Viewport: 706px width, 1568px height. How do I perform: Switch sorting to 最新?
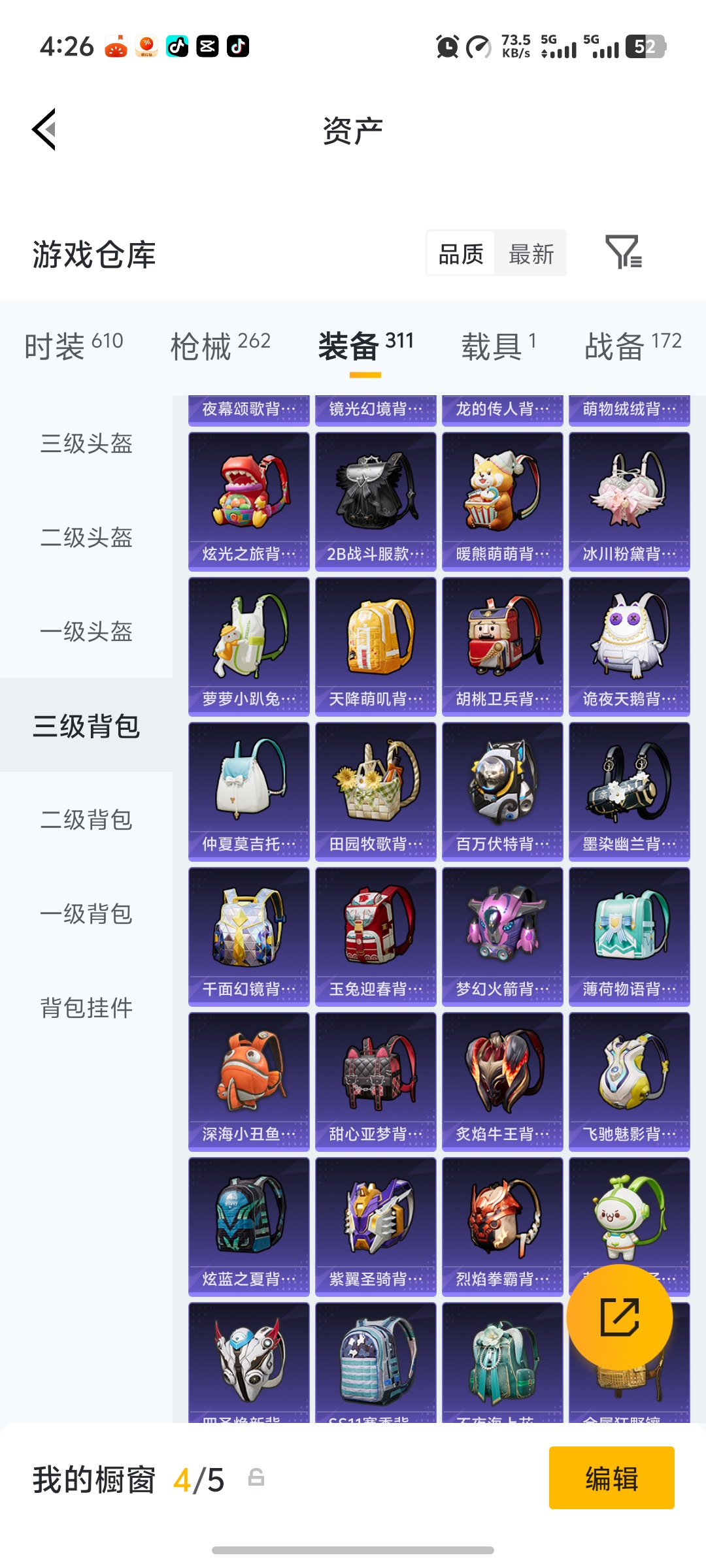pyautogui.click(x=531, y=253)
